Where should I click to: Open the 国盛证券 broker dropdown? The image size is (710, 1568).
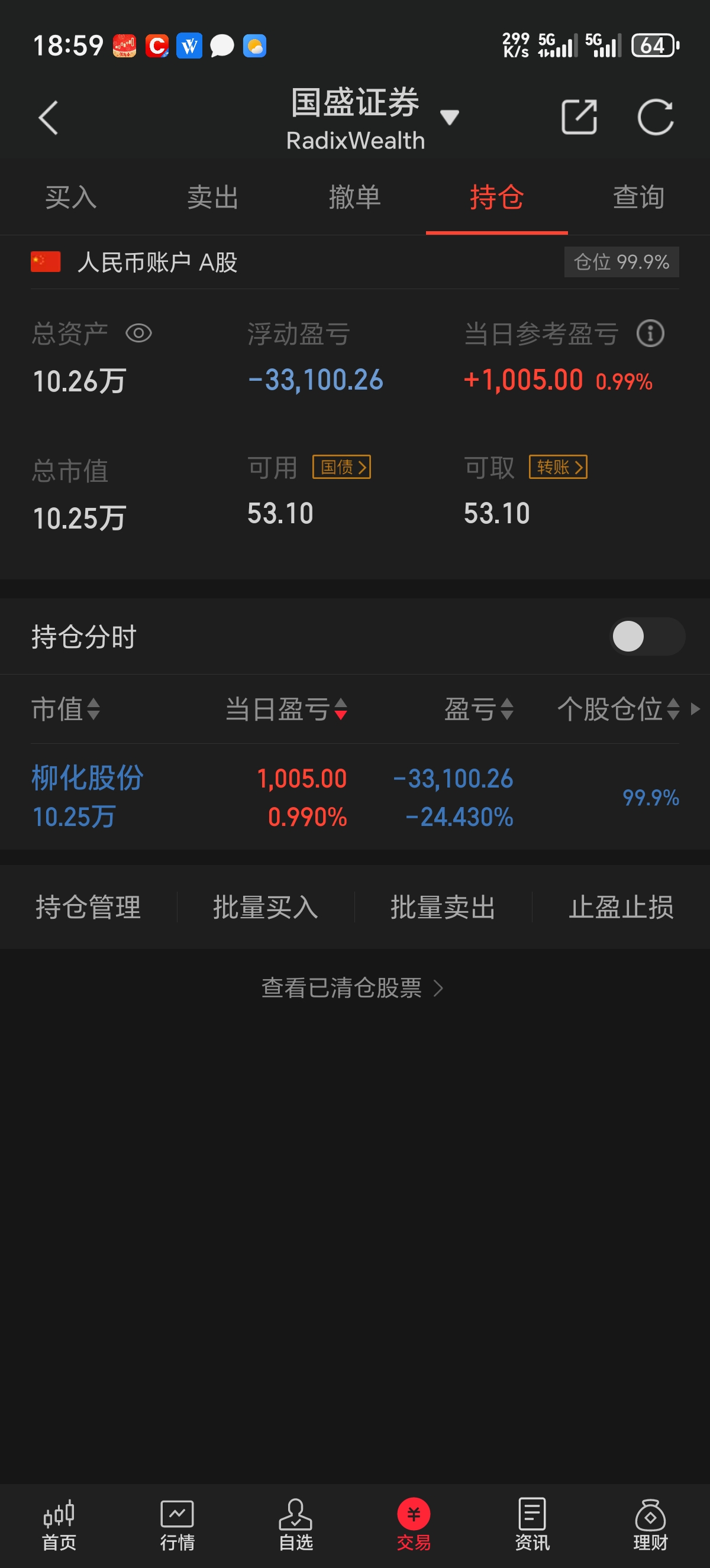pos(448,118)
